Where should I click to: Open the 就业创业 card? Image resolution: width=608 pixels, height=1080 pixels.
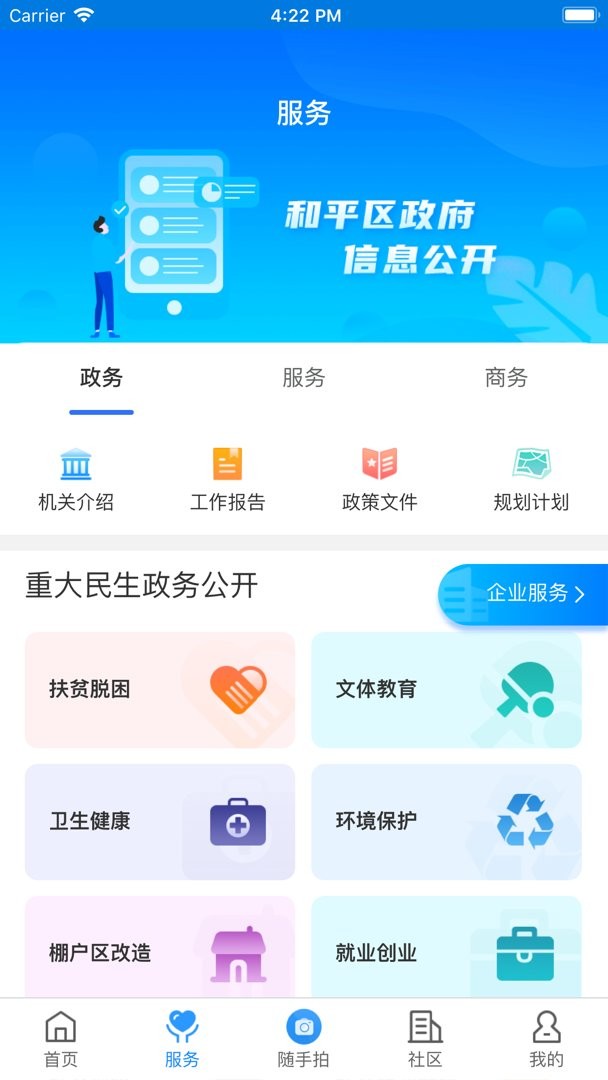click(446, 950)
